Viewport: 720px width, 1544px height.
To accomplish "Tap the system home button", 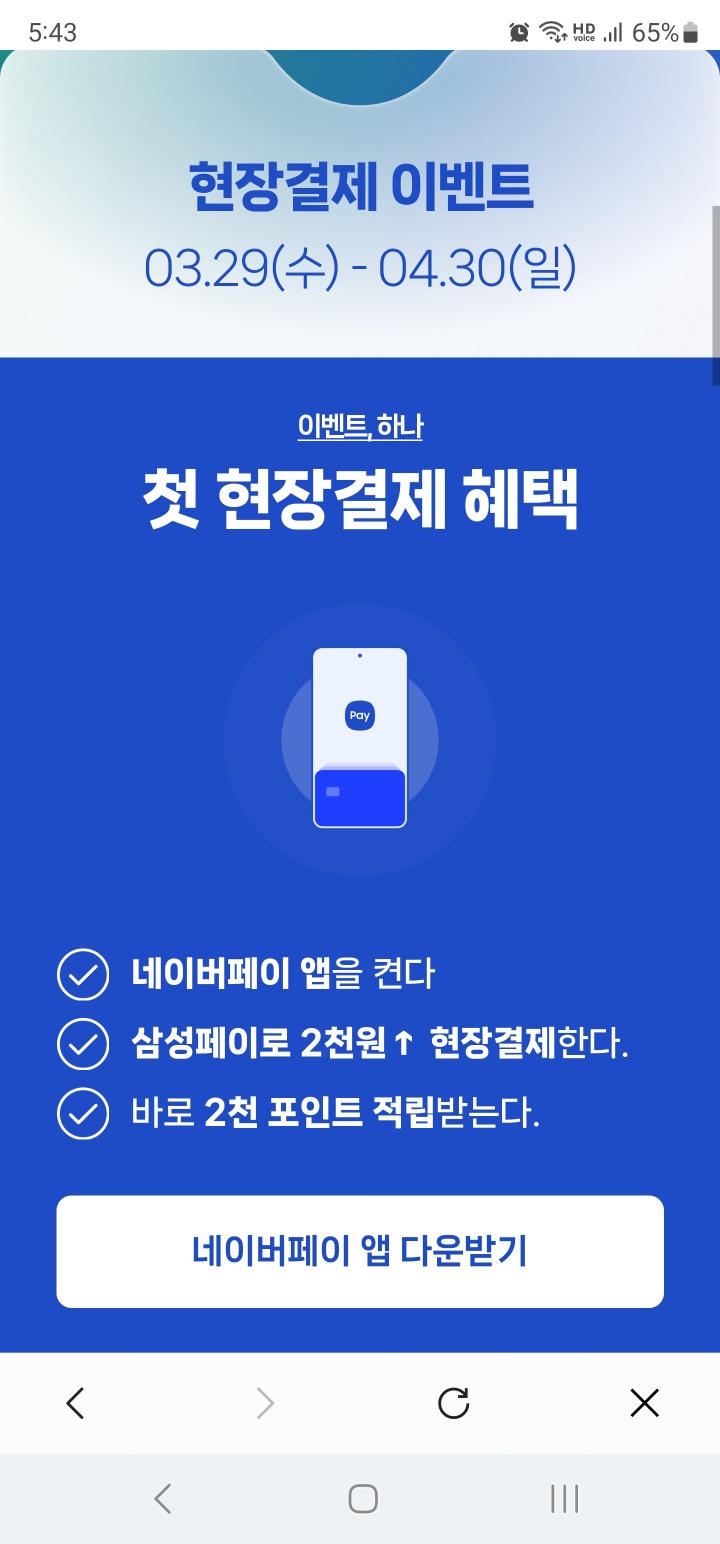I will [x=362, y=1498].
